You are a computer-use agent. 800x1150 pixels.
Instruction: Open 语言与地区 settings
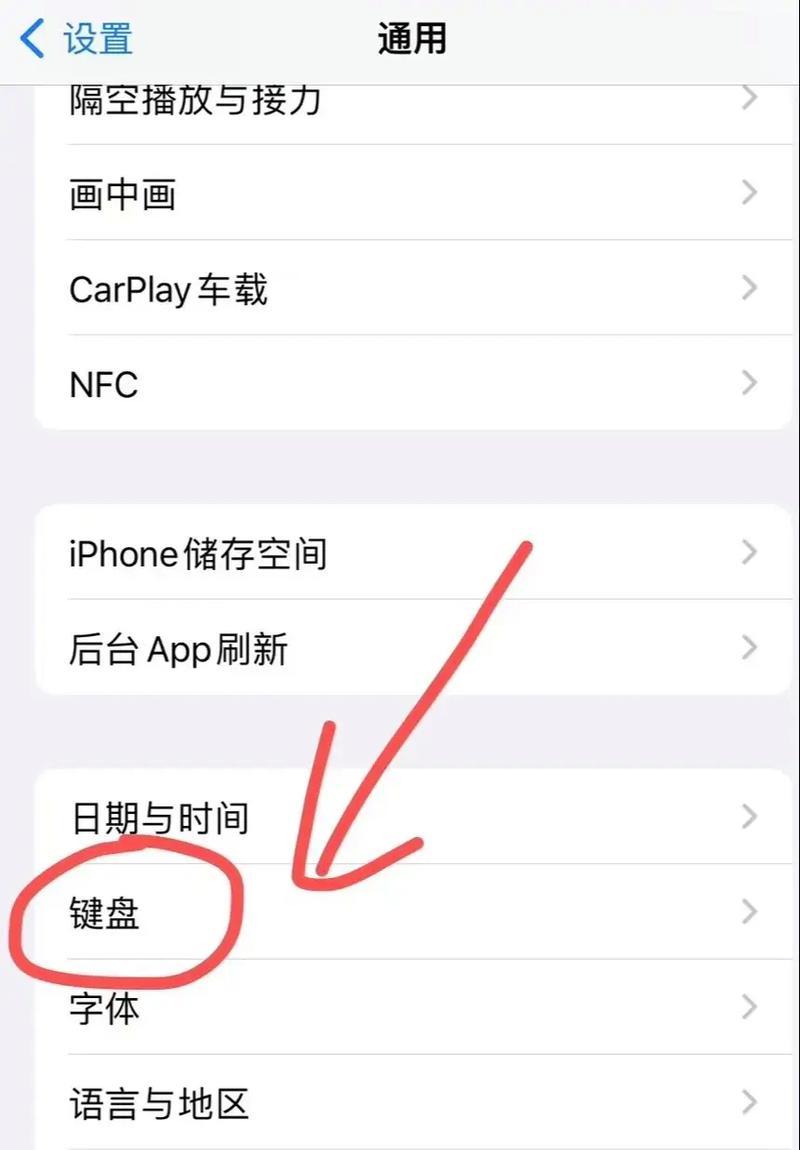click(x=400, y=1103)
